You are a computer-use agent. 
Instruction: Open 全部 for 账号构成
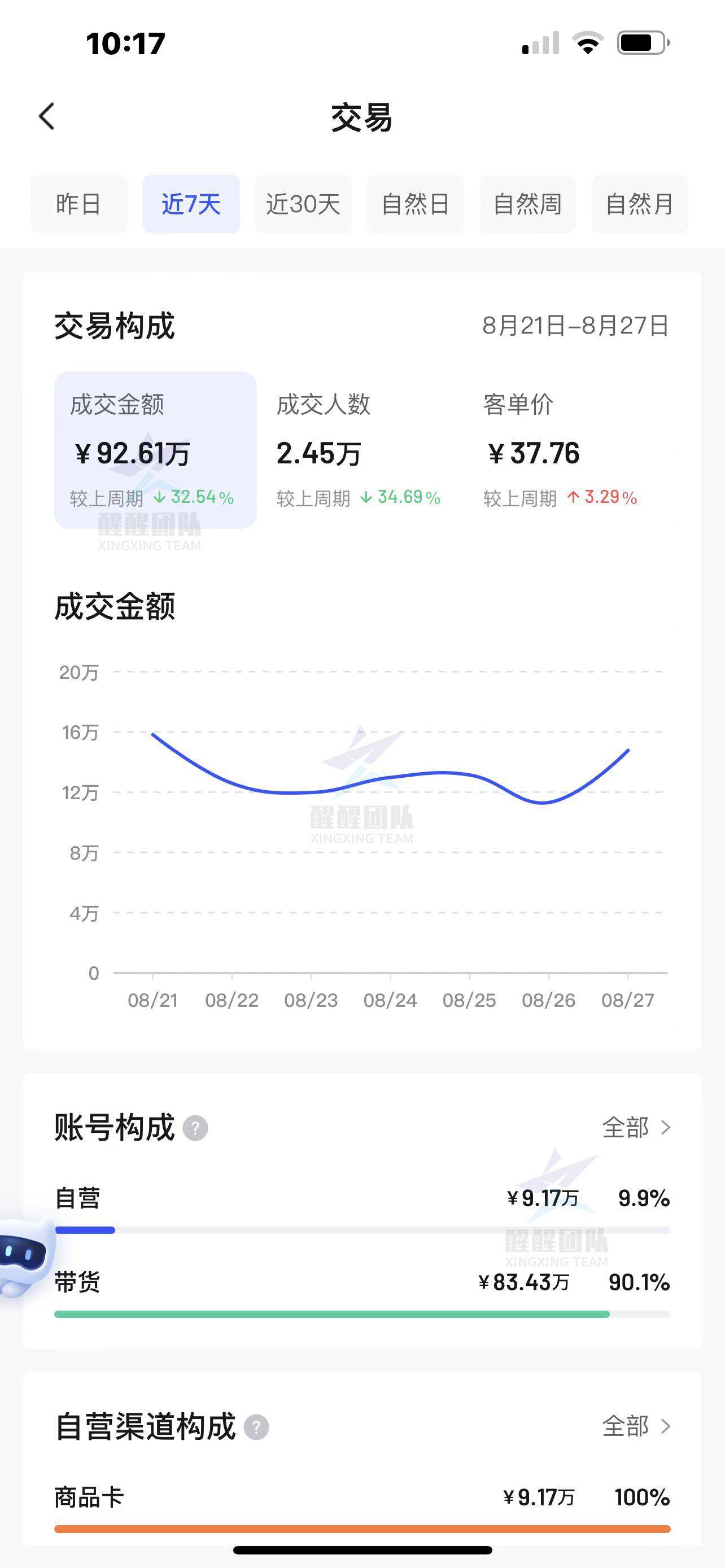coord(637,1128)
